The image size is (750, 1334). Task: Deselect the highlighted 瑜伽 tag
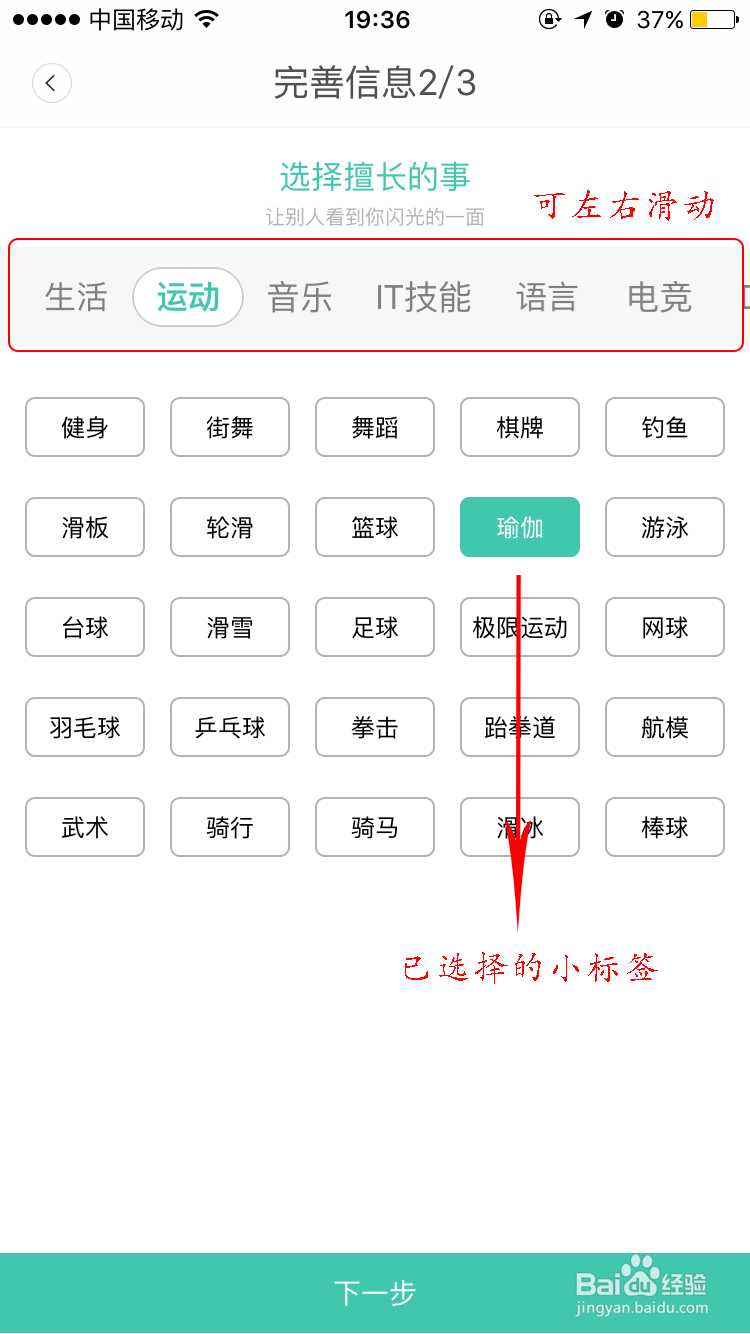point(519,527)
